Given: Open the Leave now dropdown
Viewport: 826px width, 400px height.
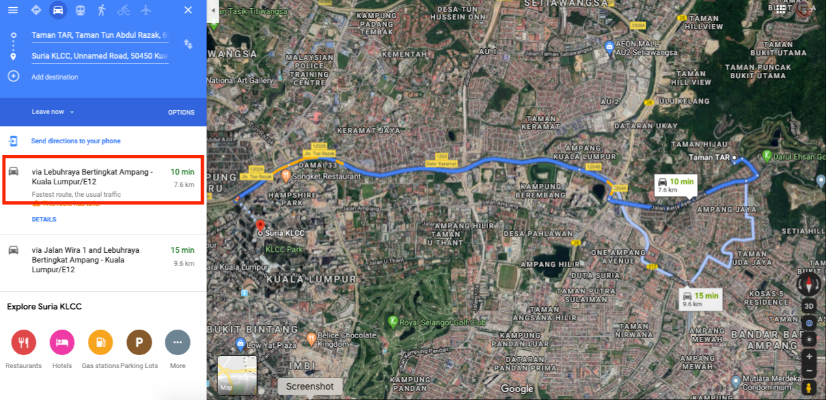Looking at the screenshot, I should 54,112.
